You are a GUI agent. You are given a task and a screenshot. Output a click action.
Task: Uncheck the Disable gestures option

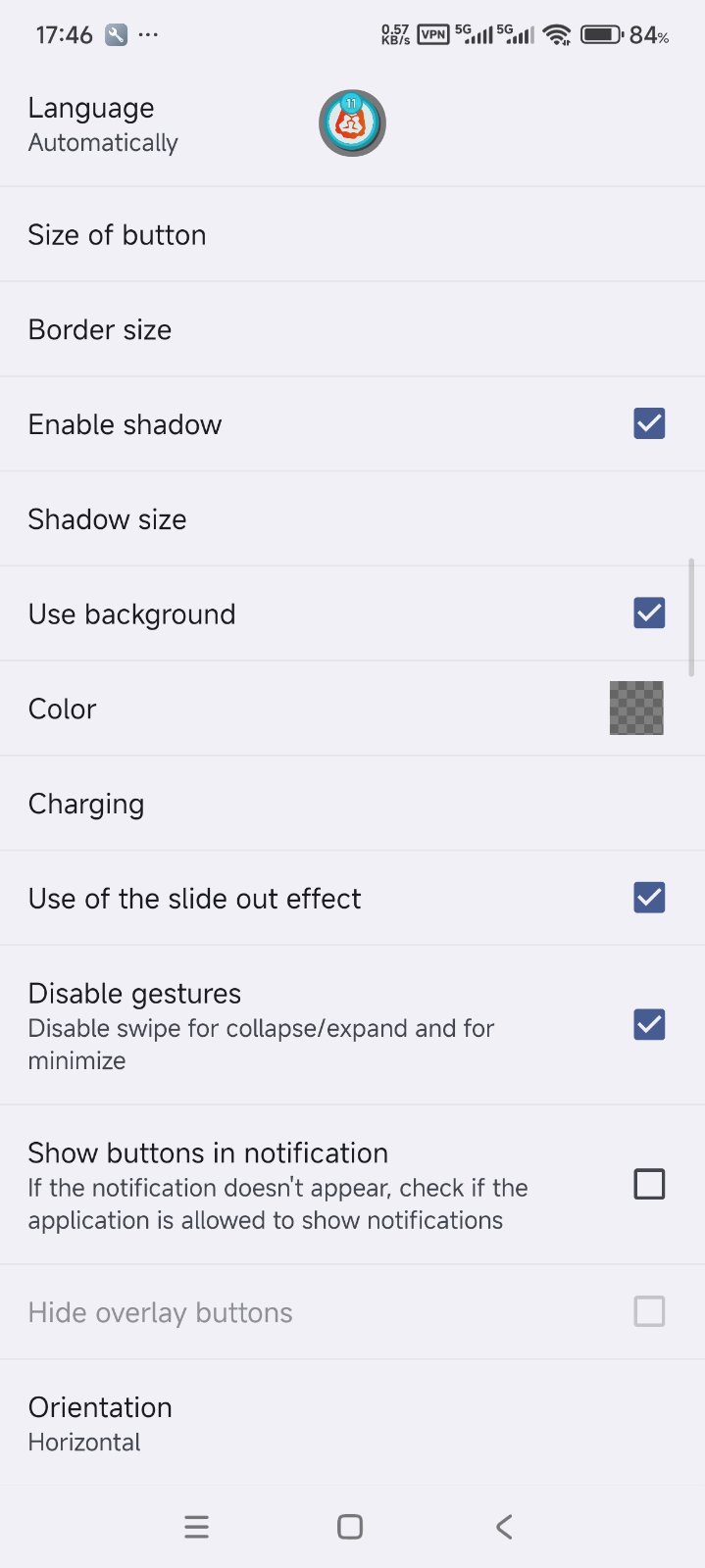pos(649,1025)
